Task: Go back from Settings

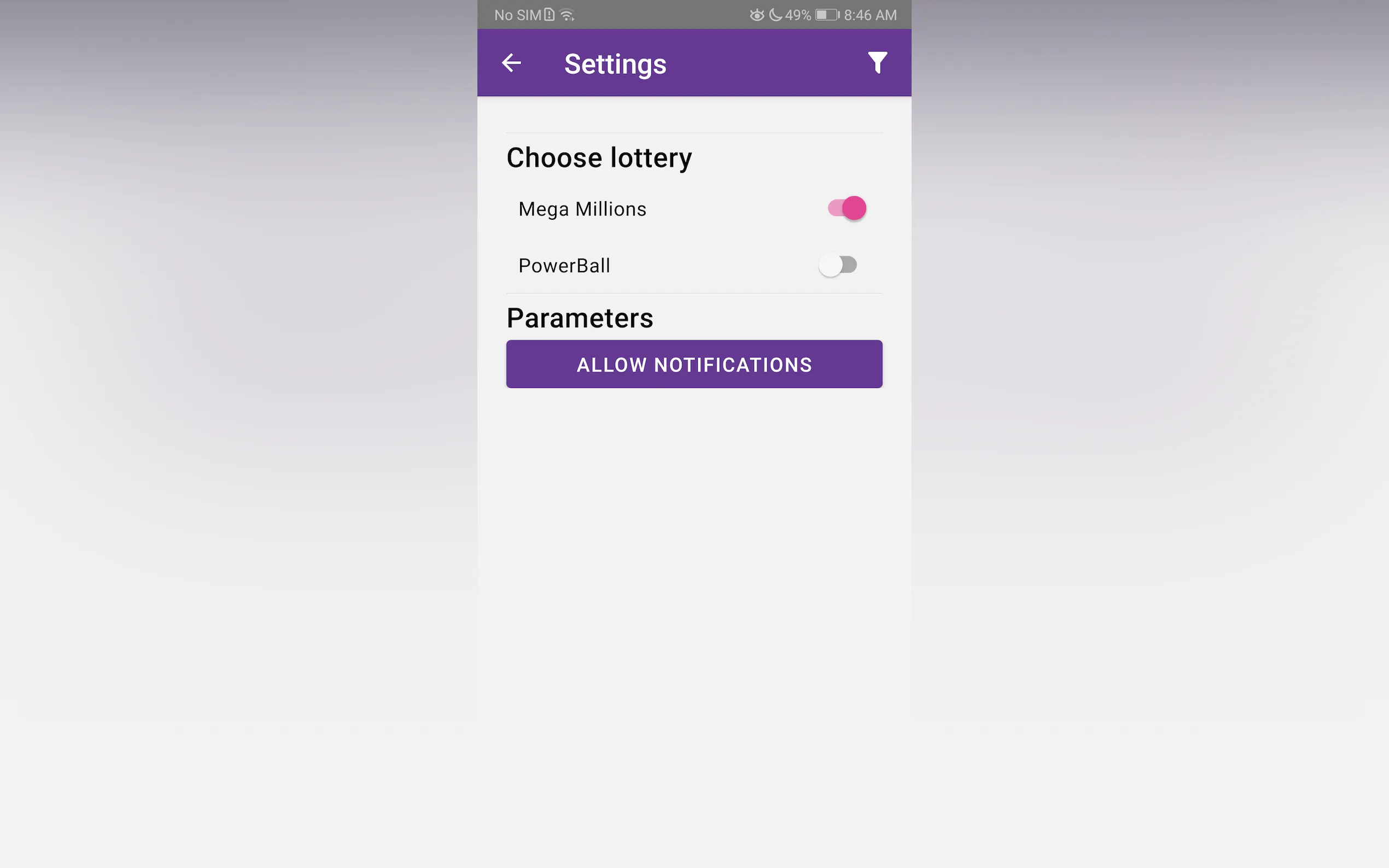Action: click(x=511, y=62)
